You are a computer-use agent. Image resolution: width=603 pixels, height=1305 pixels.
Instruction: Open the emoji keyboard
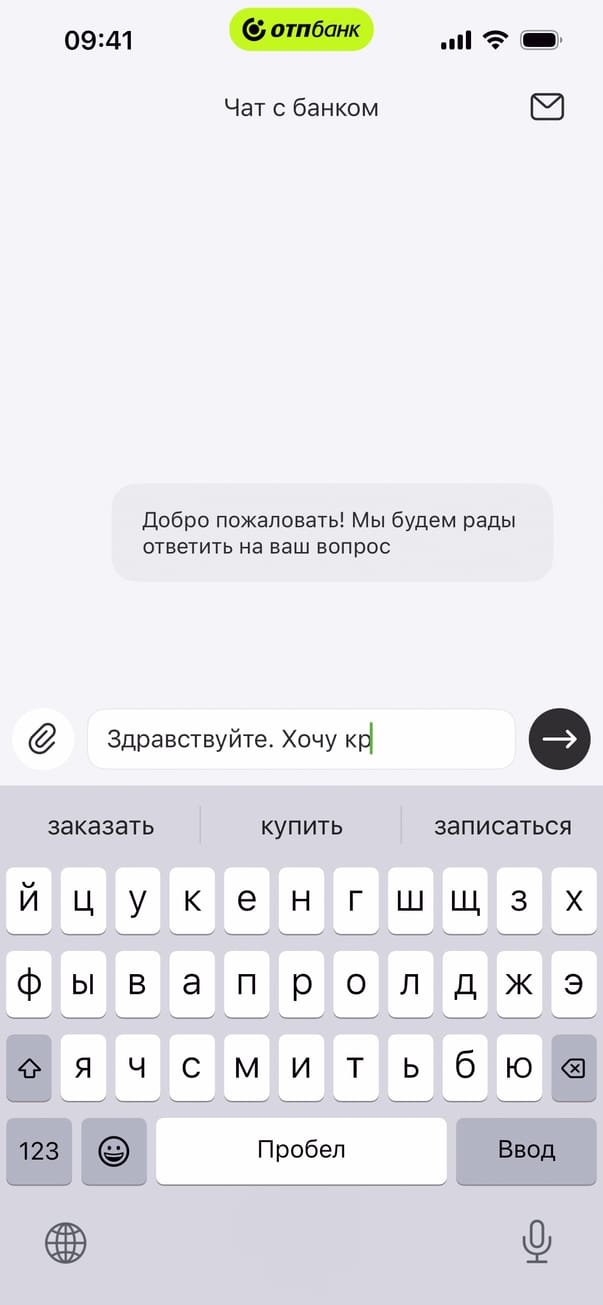click(x=114, y=1151)
